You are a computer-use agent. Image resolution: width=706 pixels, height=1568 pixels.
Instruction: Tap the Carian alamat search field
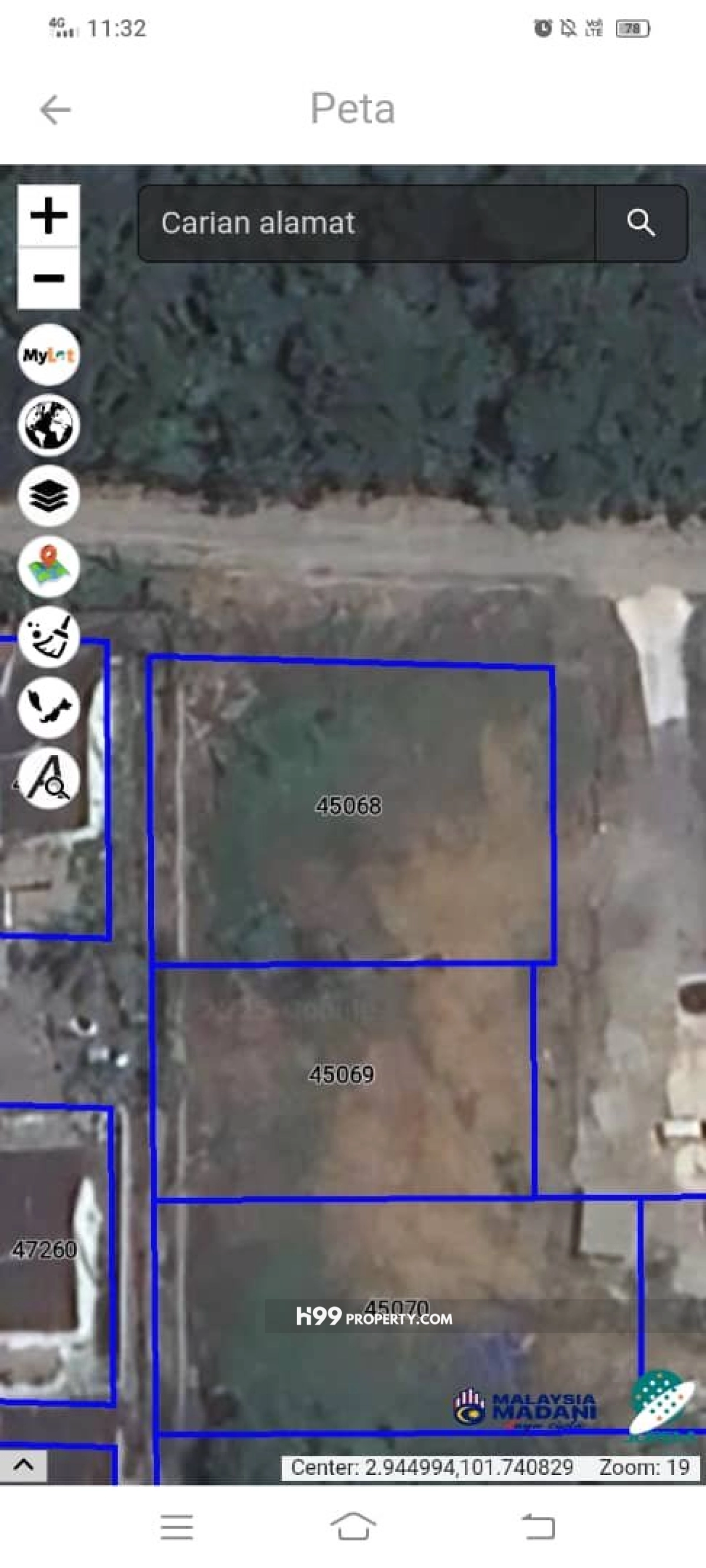[365, 223]
